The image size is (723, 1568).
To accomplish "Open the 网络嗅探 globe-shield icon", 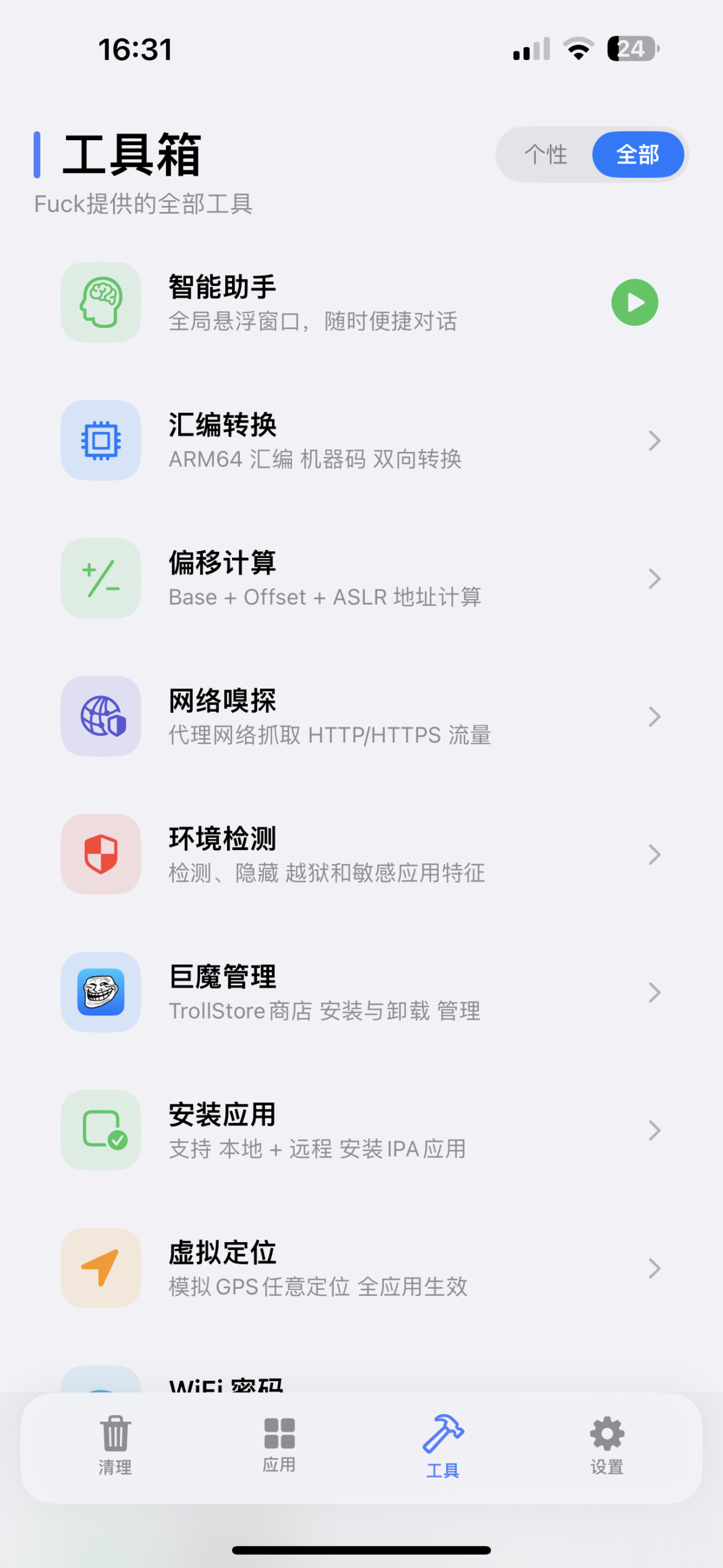I will click(x=100, y=717).
